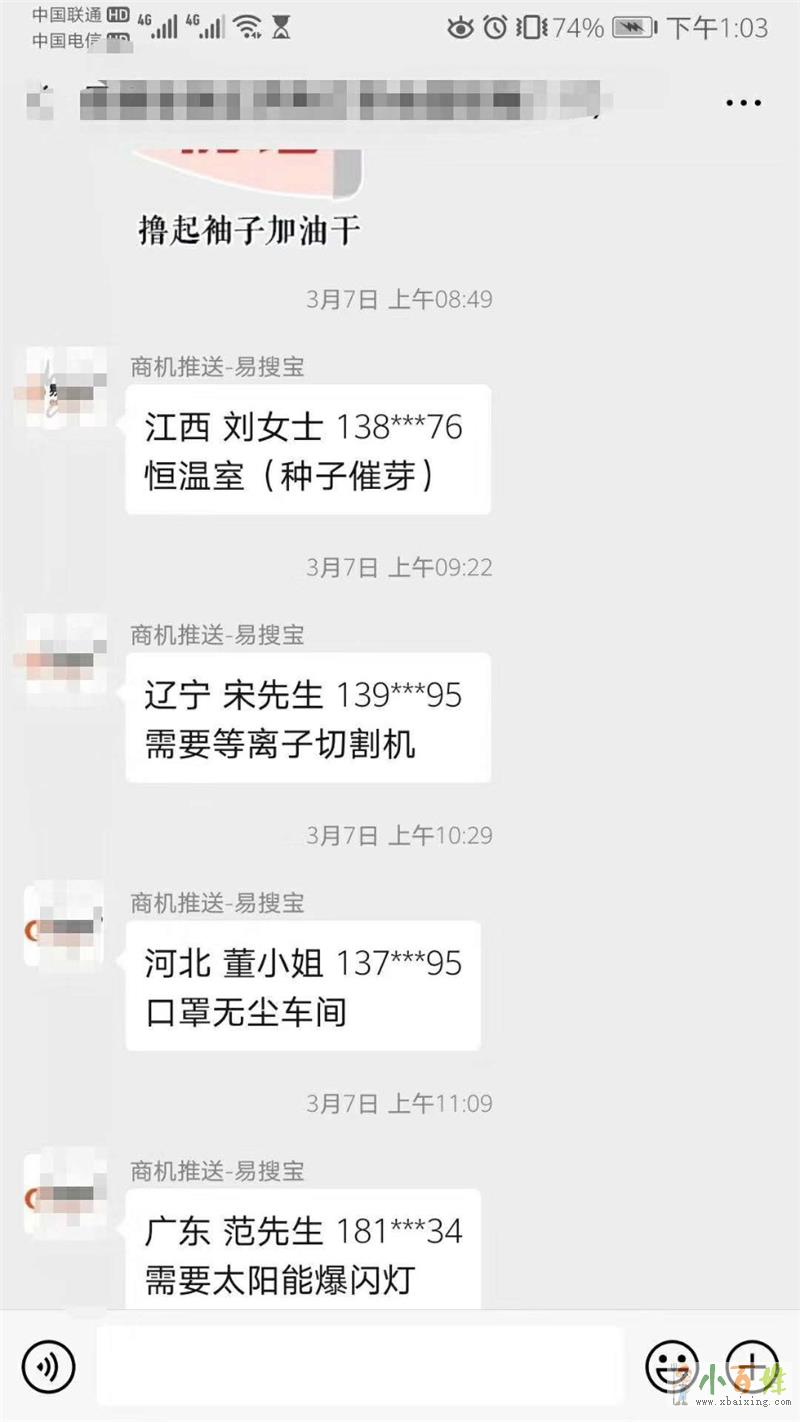Screen dimensions: 800x1422
Task: Open sender avatar beside the 河北 董小姐 message
Action: (x=65, y=924)
